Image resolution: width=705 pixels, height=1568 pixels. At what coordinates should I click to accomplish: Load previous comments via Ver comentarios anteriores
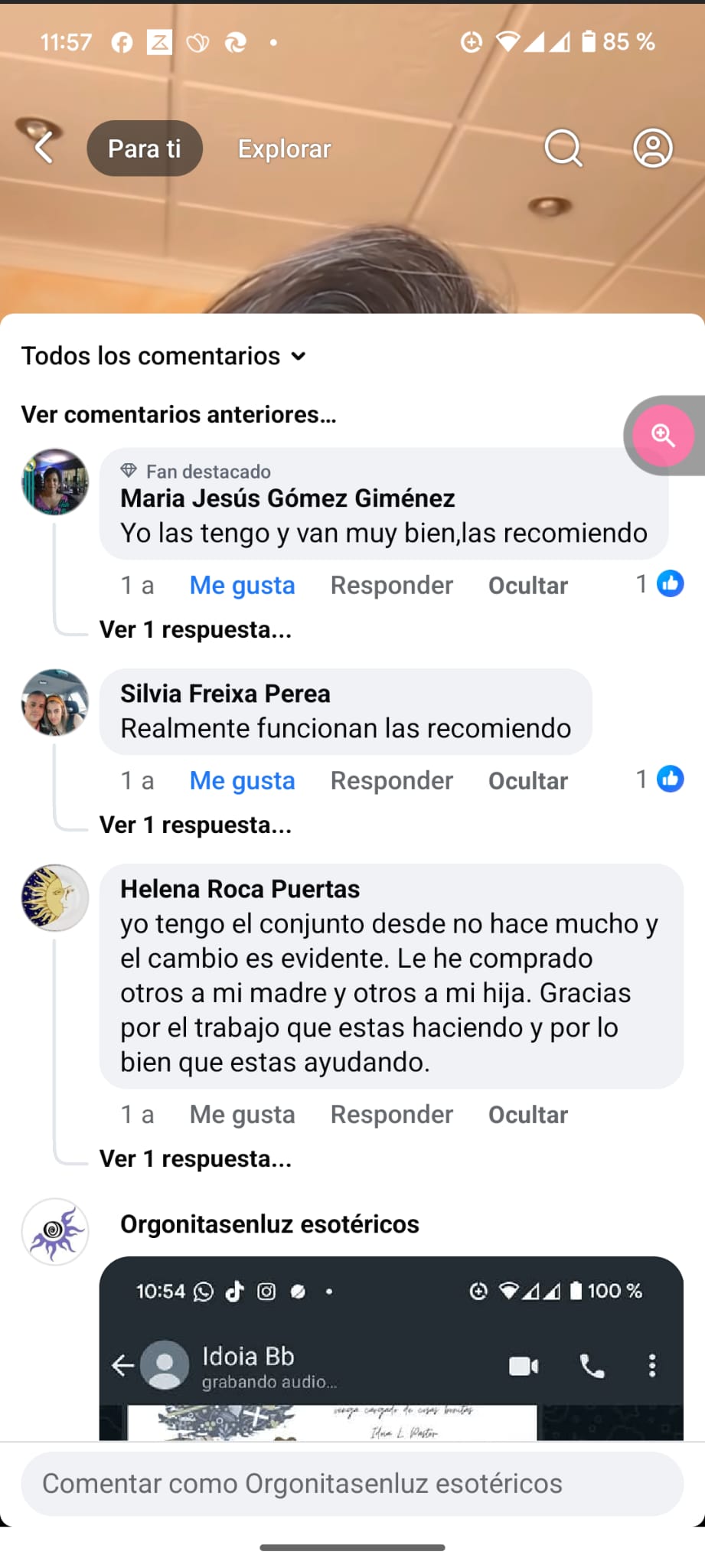tap(179, 414)
